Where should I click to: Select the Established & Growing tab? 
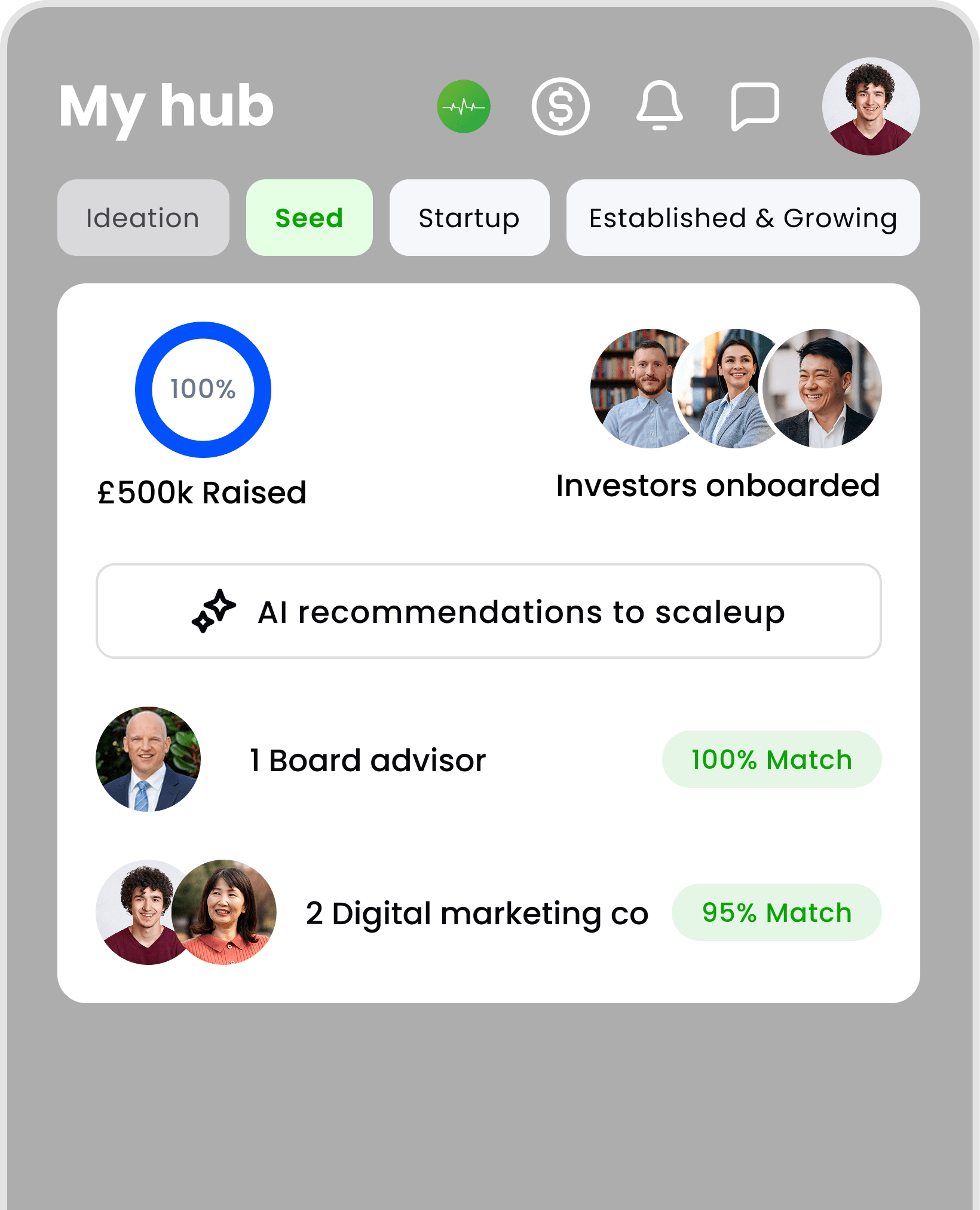[743, 218]
